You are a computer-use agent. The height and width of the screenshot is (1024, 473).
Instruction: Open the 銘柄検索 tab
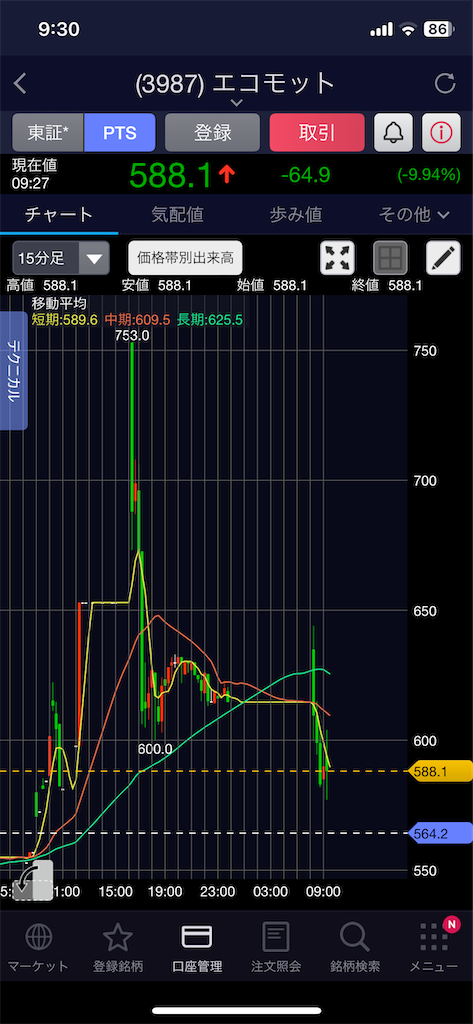pyautogui.click(x=355, y=948)
